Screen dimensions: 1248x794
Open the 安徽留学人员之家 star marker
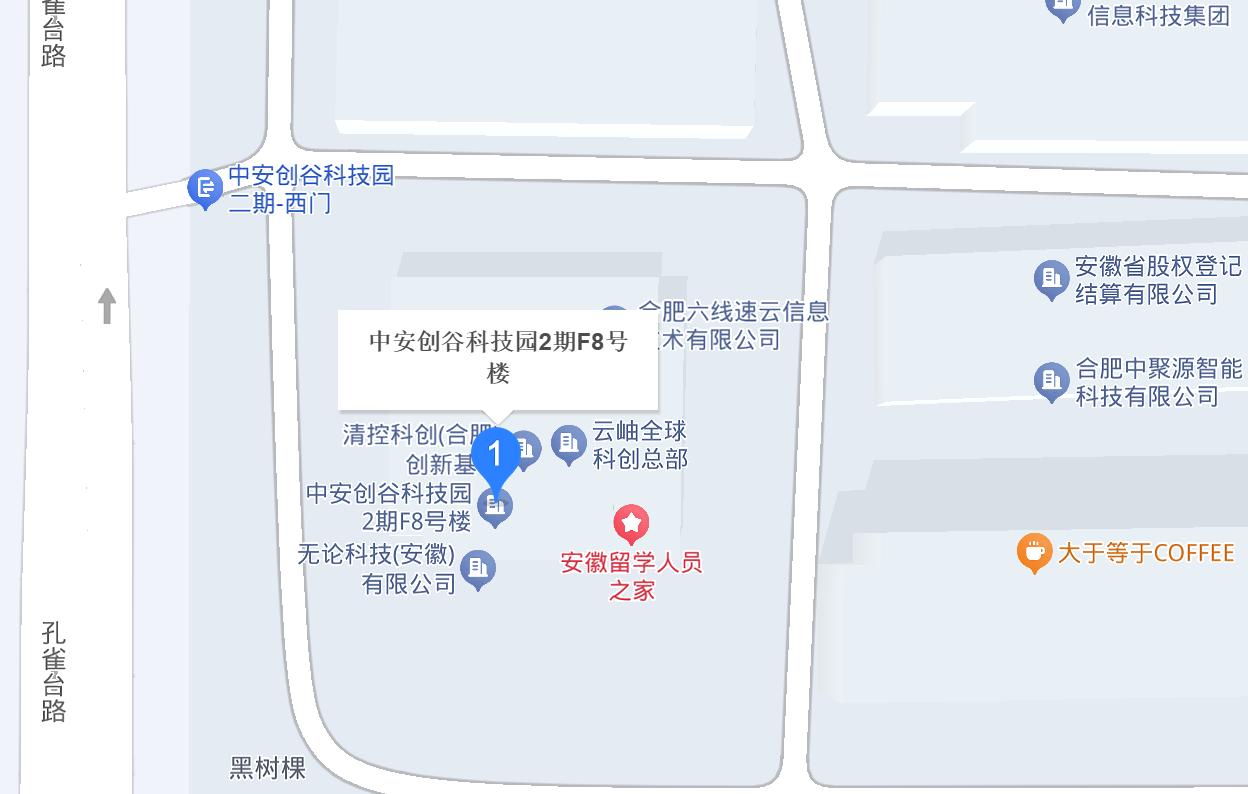point(631,522)
